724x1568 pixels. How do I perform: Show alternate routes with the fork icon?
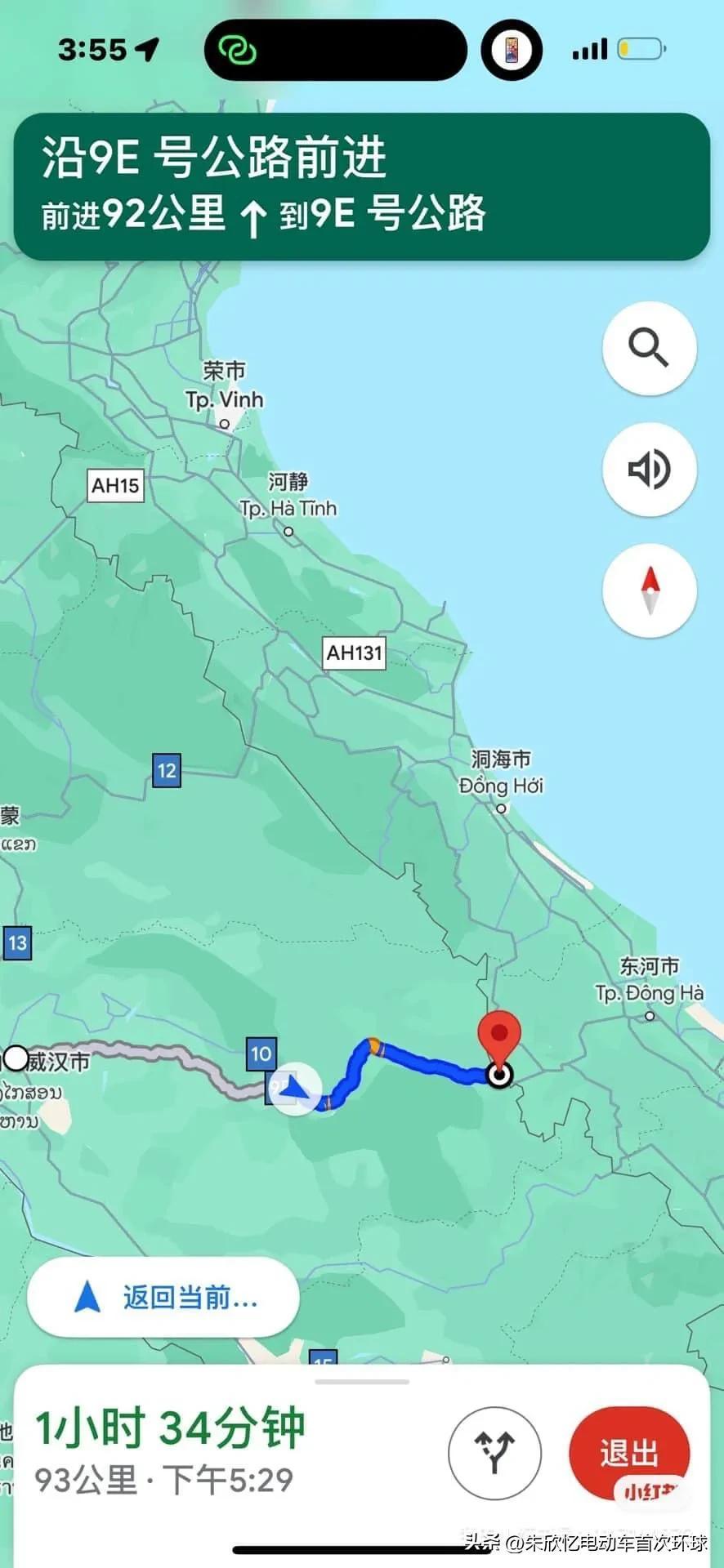pyautogui.click(x=494, y=1453)
